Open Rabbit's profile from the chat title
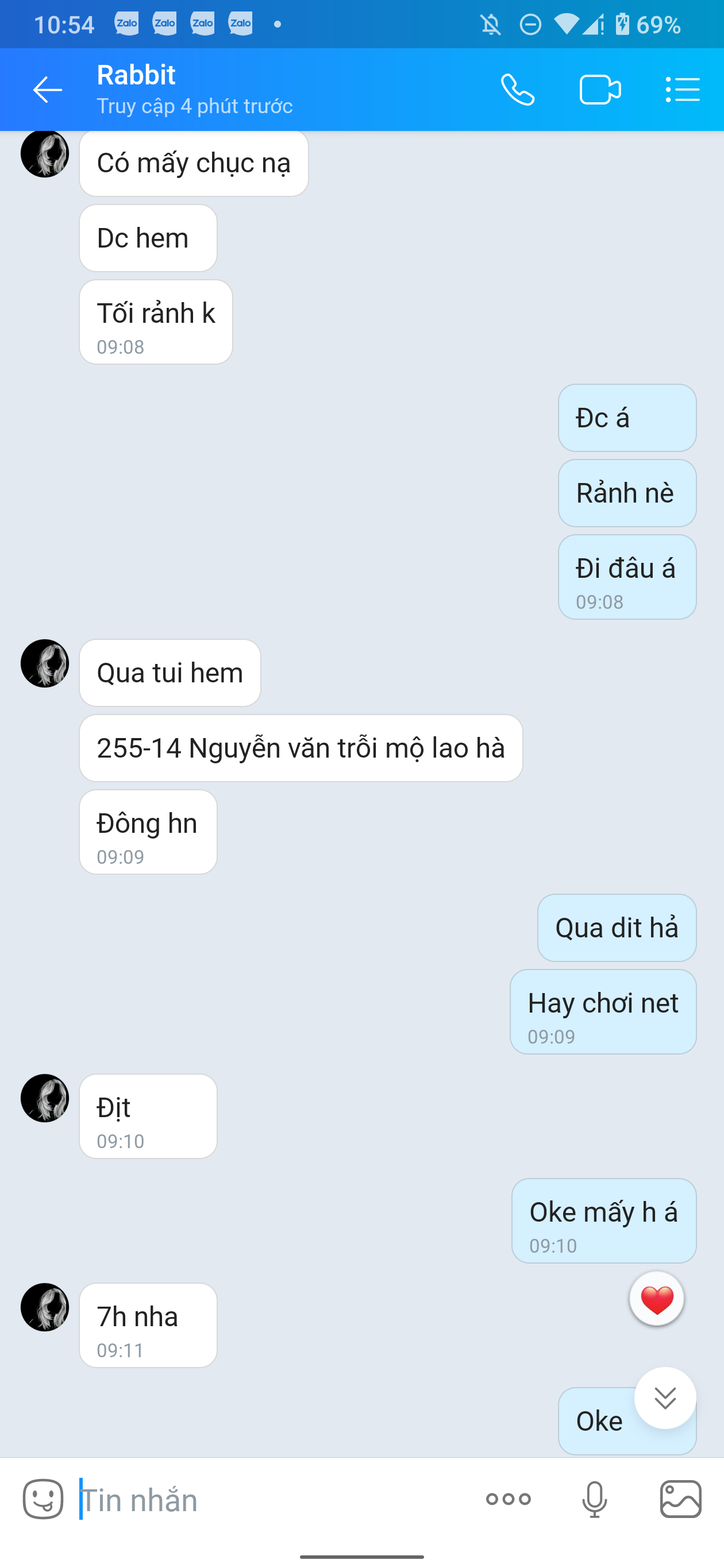Image resolution: width=724 pixels, height=1568 pixels. point(136,75)
